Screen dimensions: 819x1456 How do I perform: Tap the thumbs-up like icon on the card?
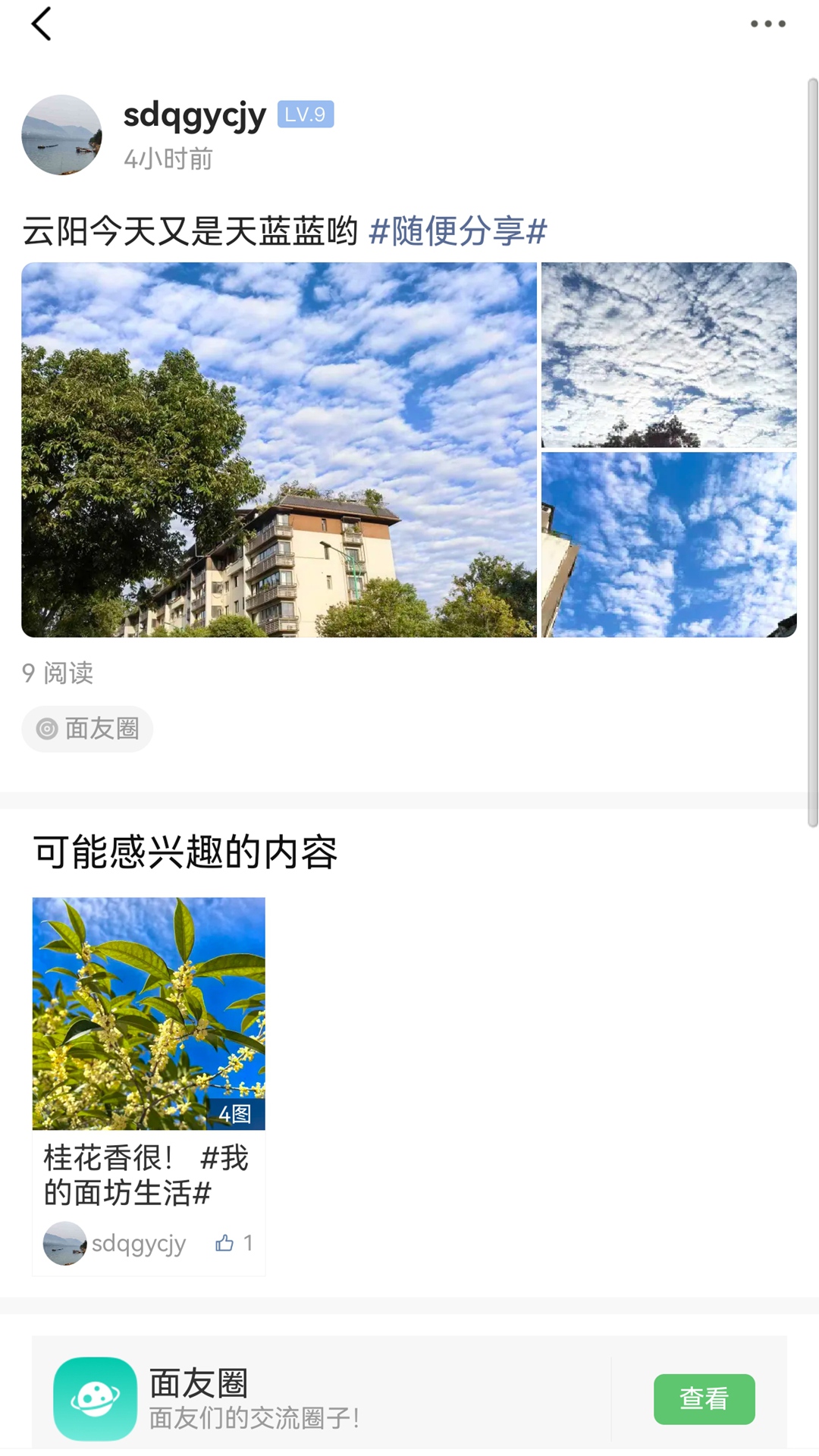[224, 1241]
